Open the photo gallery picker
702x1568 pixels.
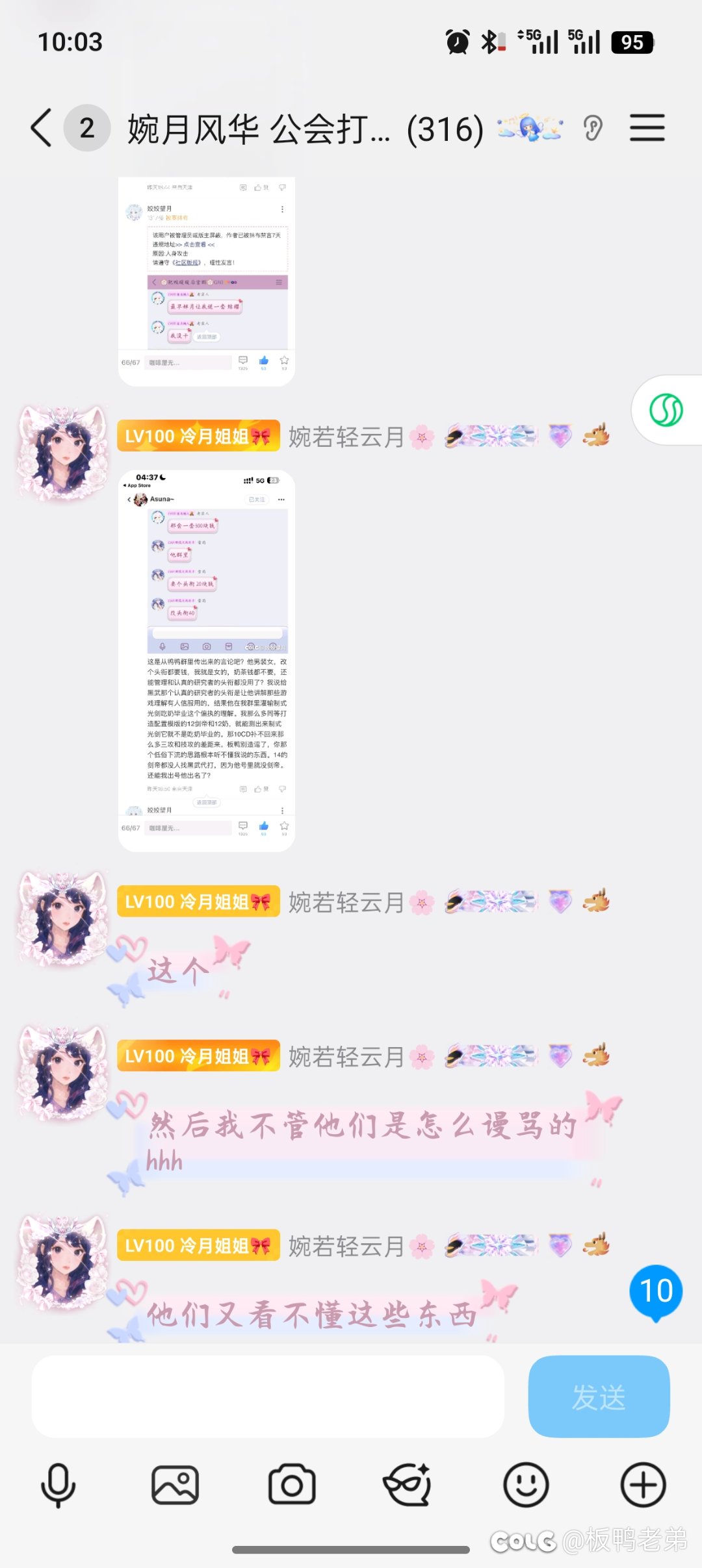[x=175, y=1485]
